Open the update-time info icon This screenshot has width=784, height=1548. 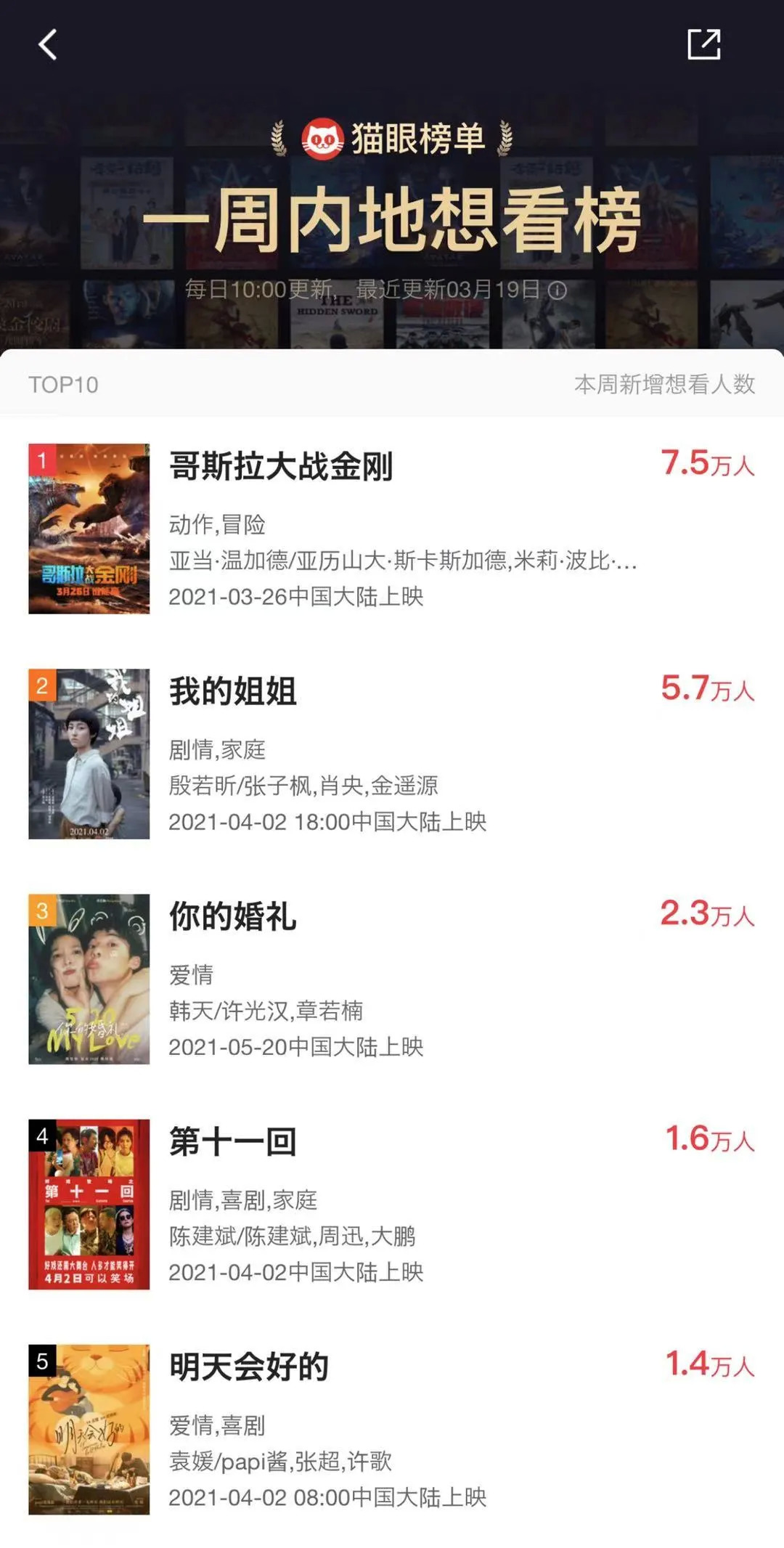[558, 290]
